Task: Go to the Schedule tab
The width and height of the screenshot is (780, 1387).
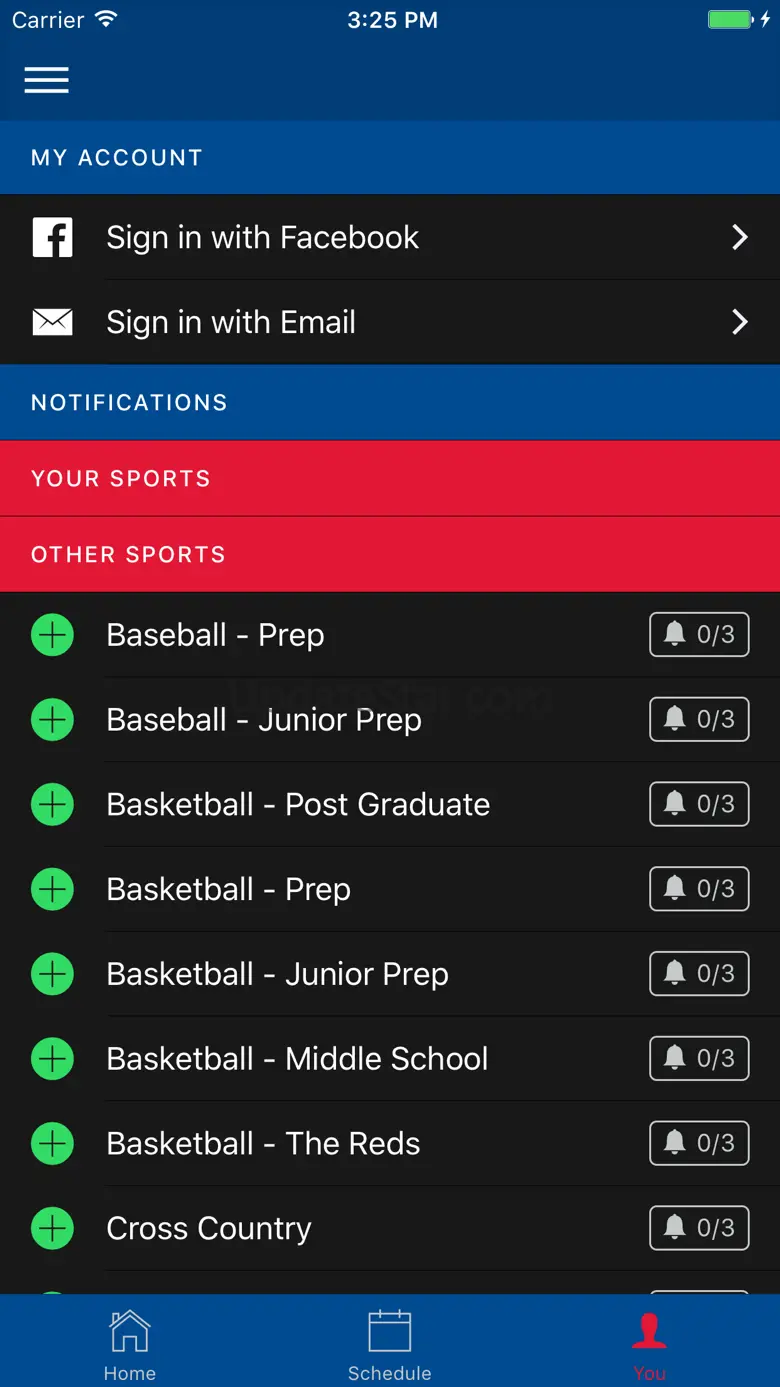Action: 390,1345
